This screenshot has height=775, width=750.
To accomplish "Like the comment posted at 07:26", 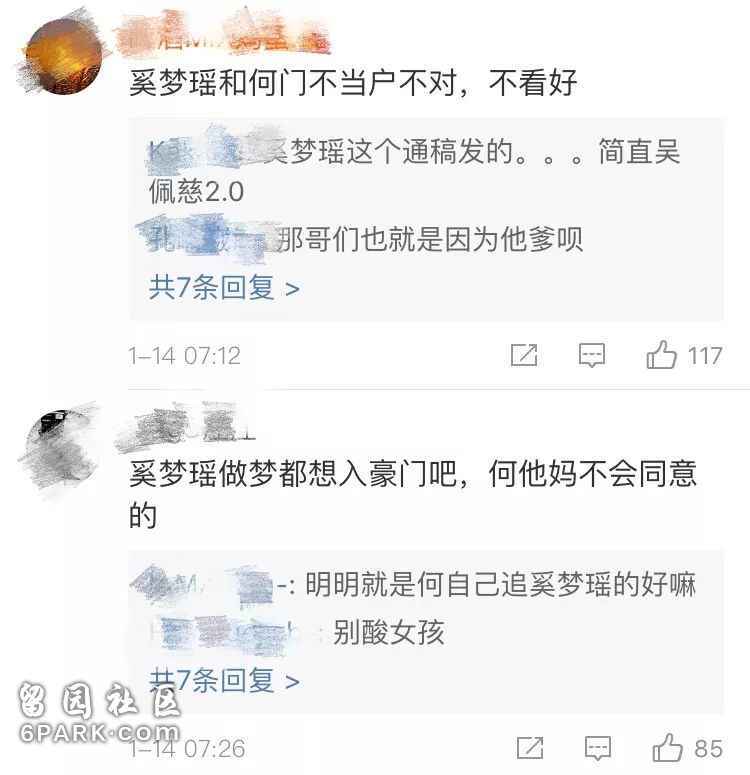I will (x=668, y=747).
